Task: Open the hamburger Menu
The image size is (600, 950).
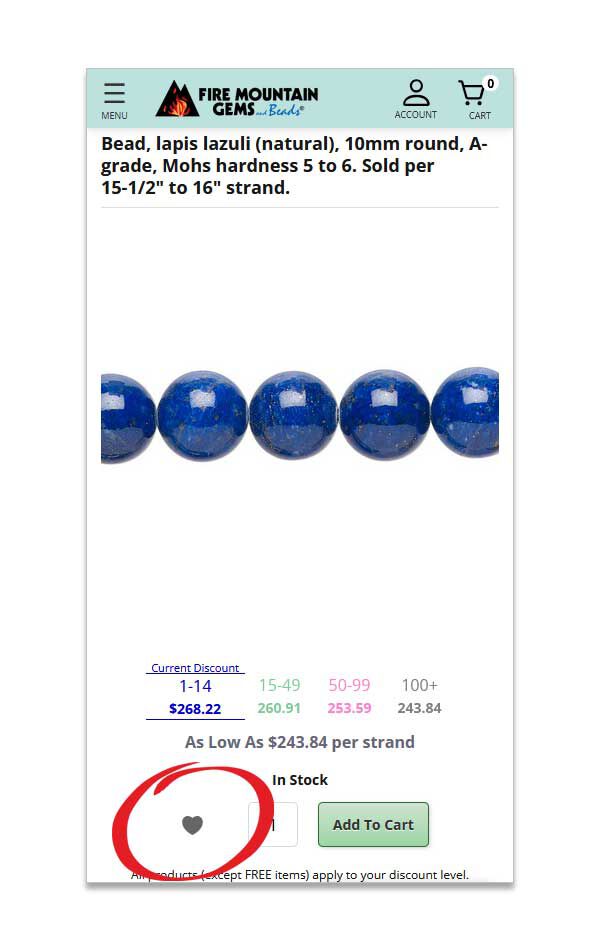Action: [114, 98]
